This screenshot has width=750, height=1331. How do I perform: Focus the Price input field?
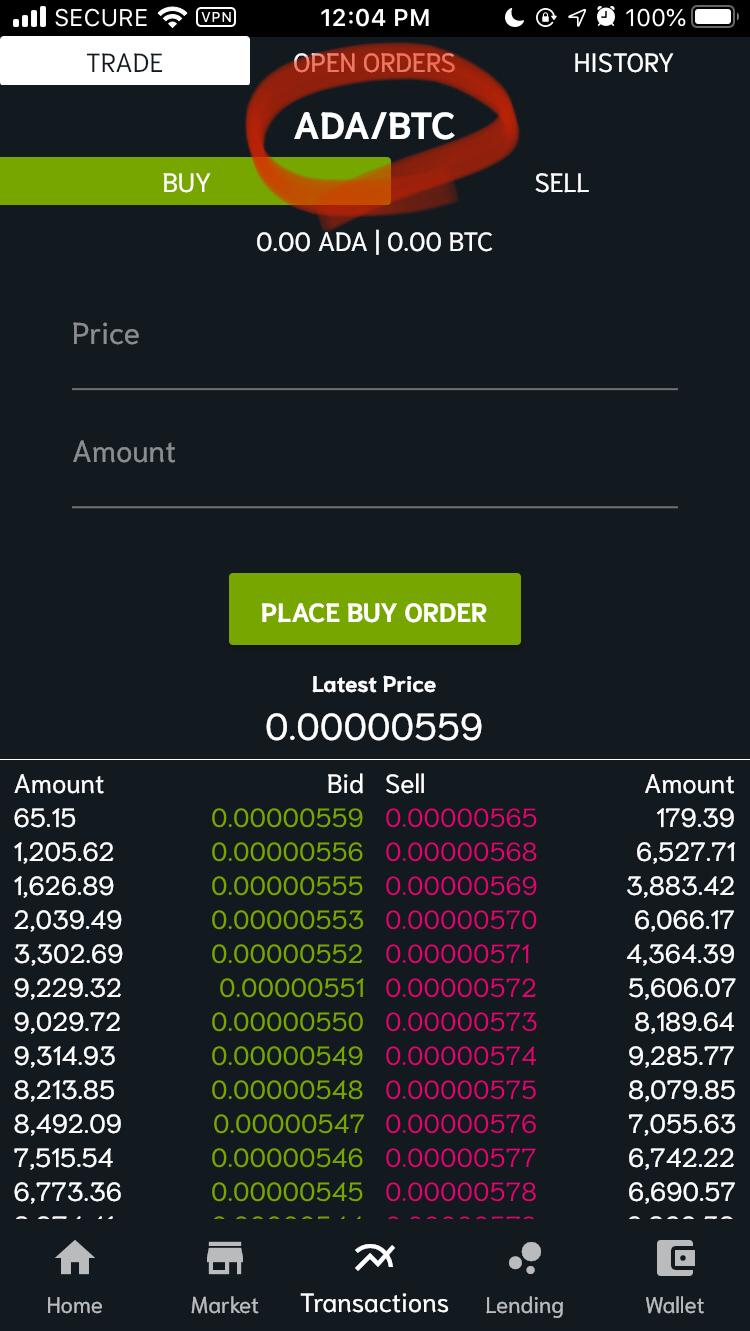pos(374,345)
